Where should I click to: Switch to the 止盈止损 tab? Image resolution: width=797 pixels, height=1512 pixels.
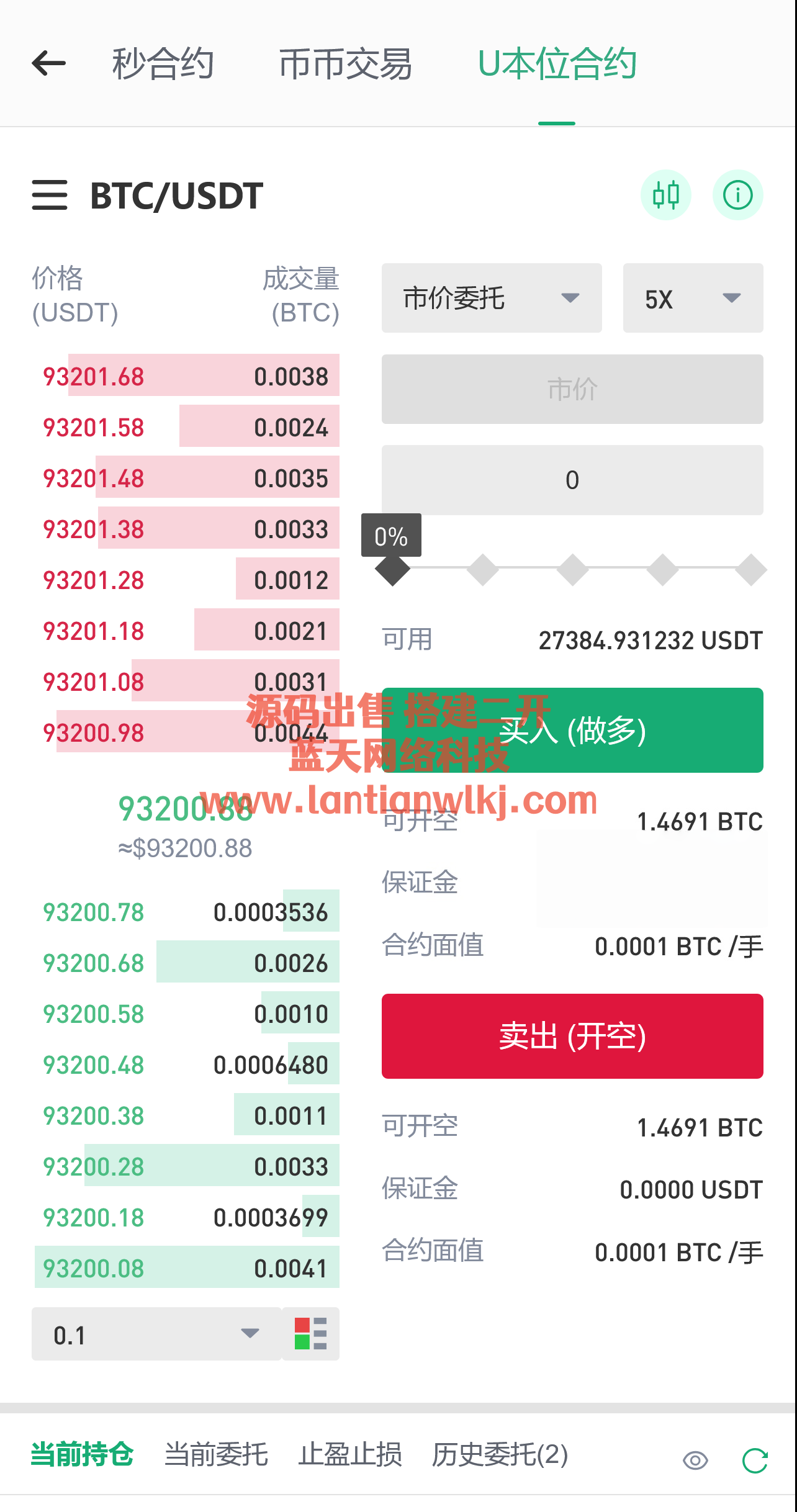[x=350, y=1455]
